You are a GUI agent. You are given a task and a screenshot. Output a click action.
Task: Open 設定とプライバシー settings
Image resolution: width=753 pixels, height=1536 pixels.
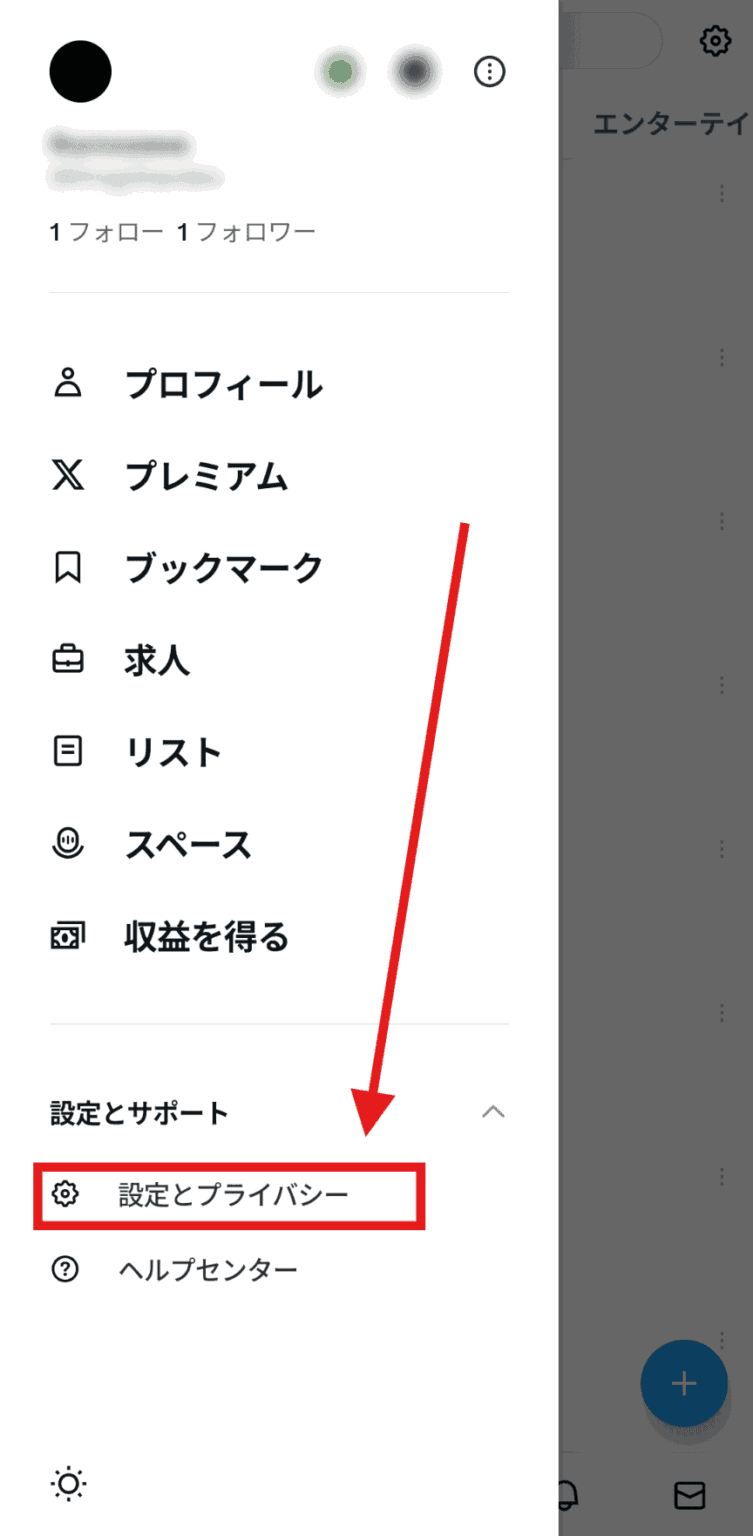233,1194
